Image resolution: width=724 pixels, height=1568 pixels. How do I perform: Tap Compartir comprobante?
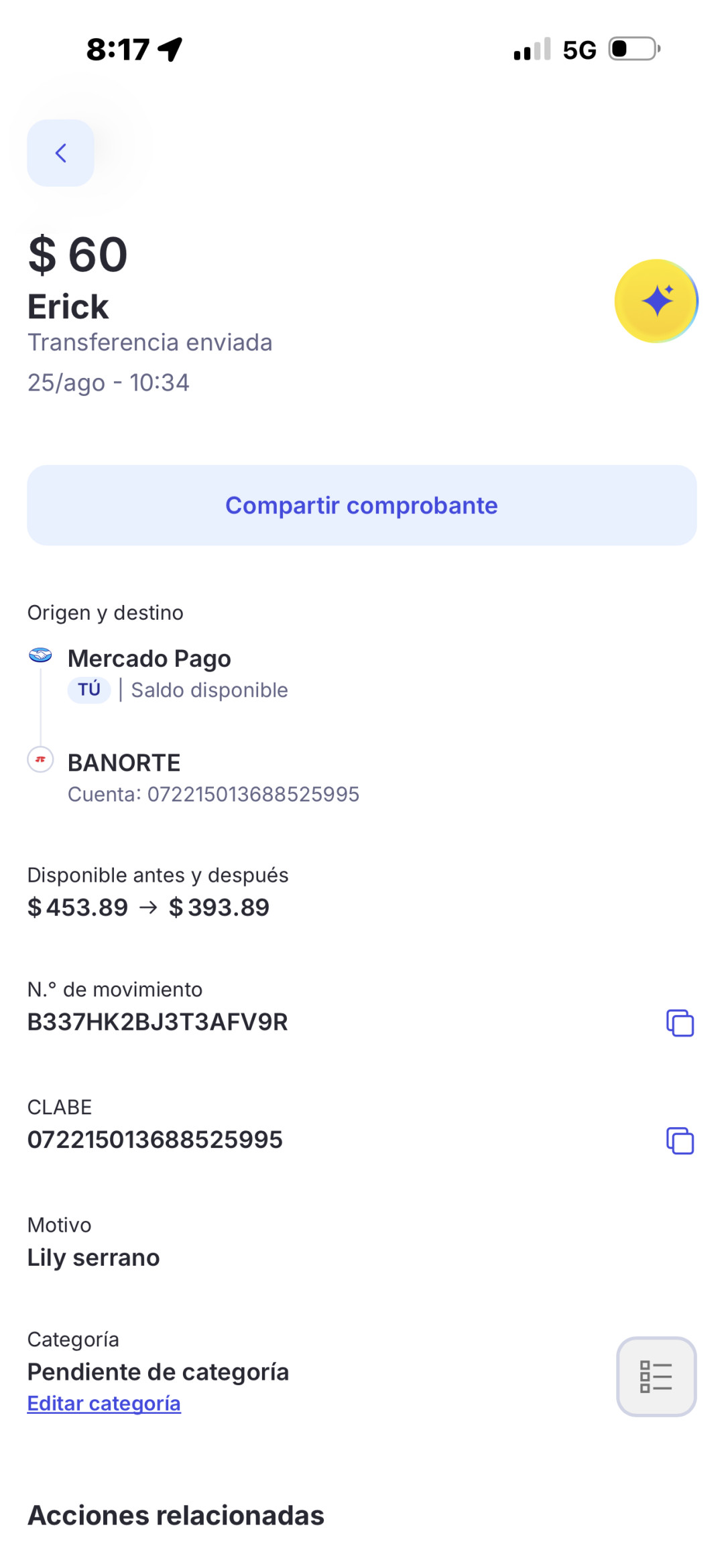click(x=362, y=505)
